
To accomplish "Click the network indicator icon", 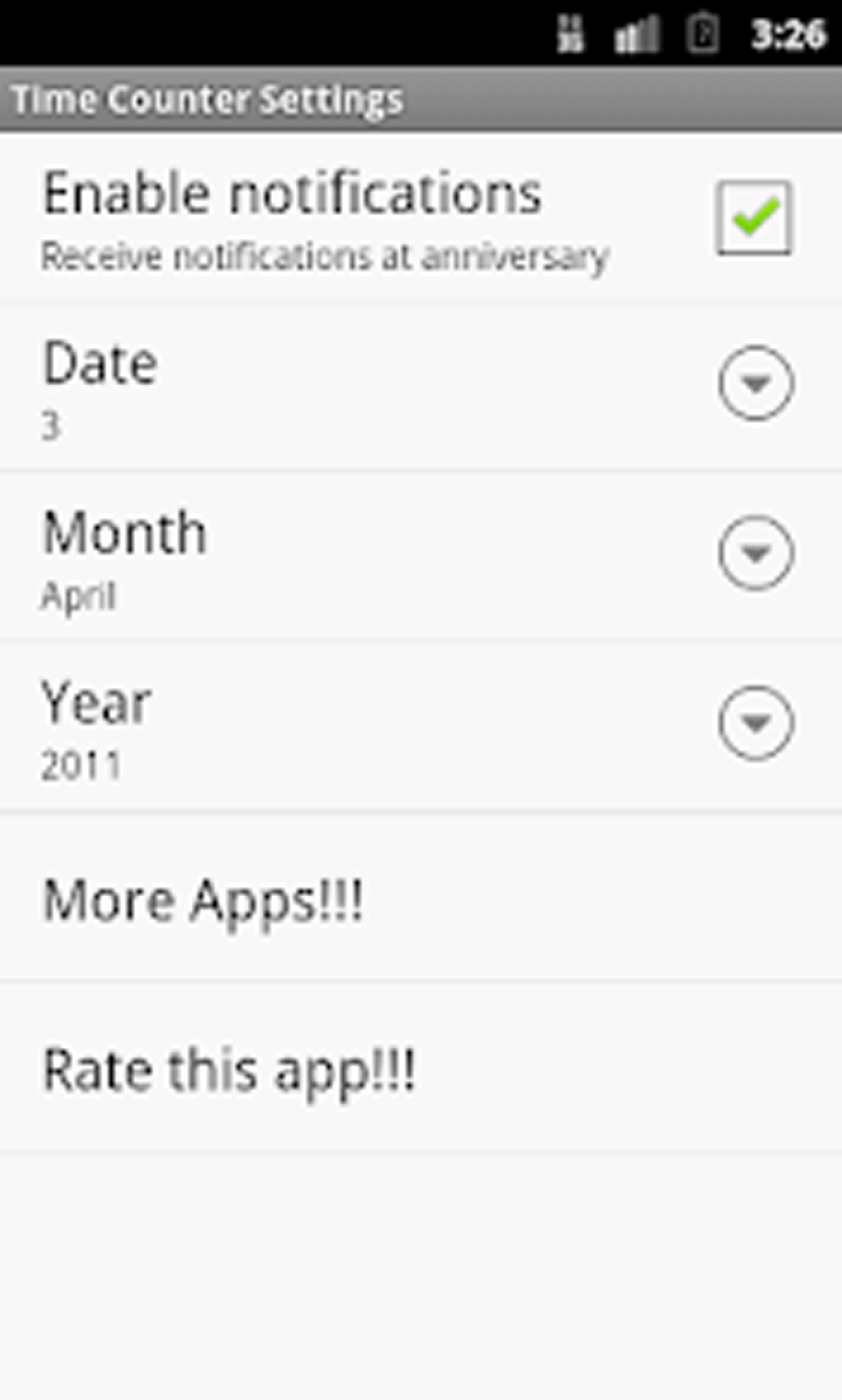I will click(573, 33).
